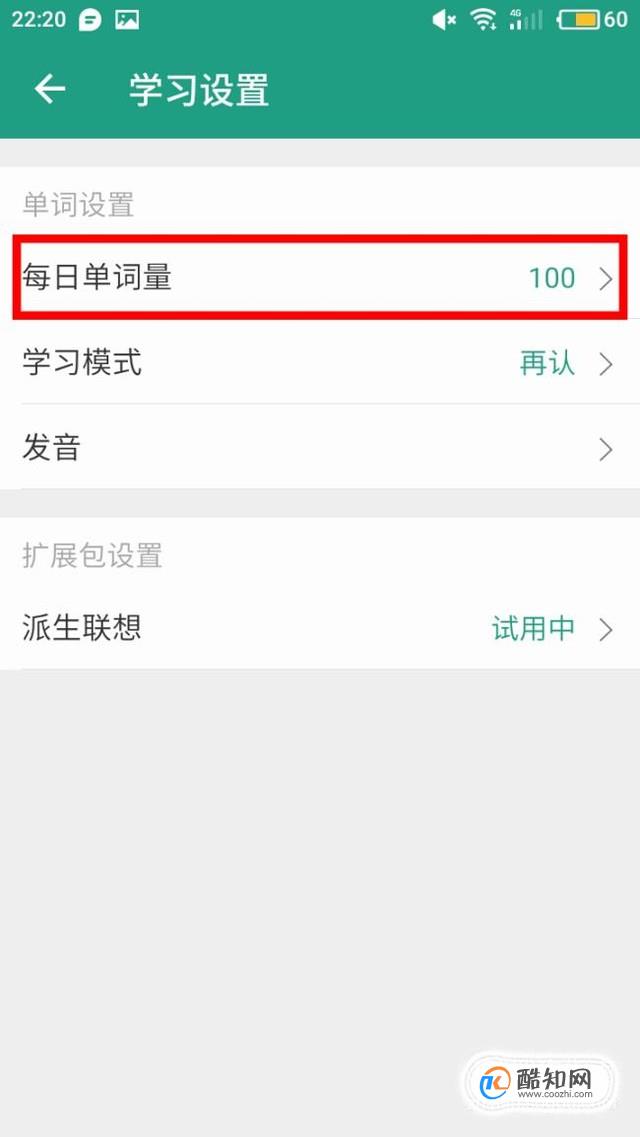The image size is (640, 1137).
Task: Go back using the arrow icon
Action: 49,90
